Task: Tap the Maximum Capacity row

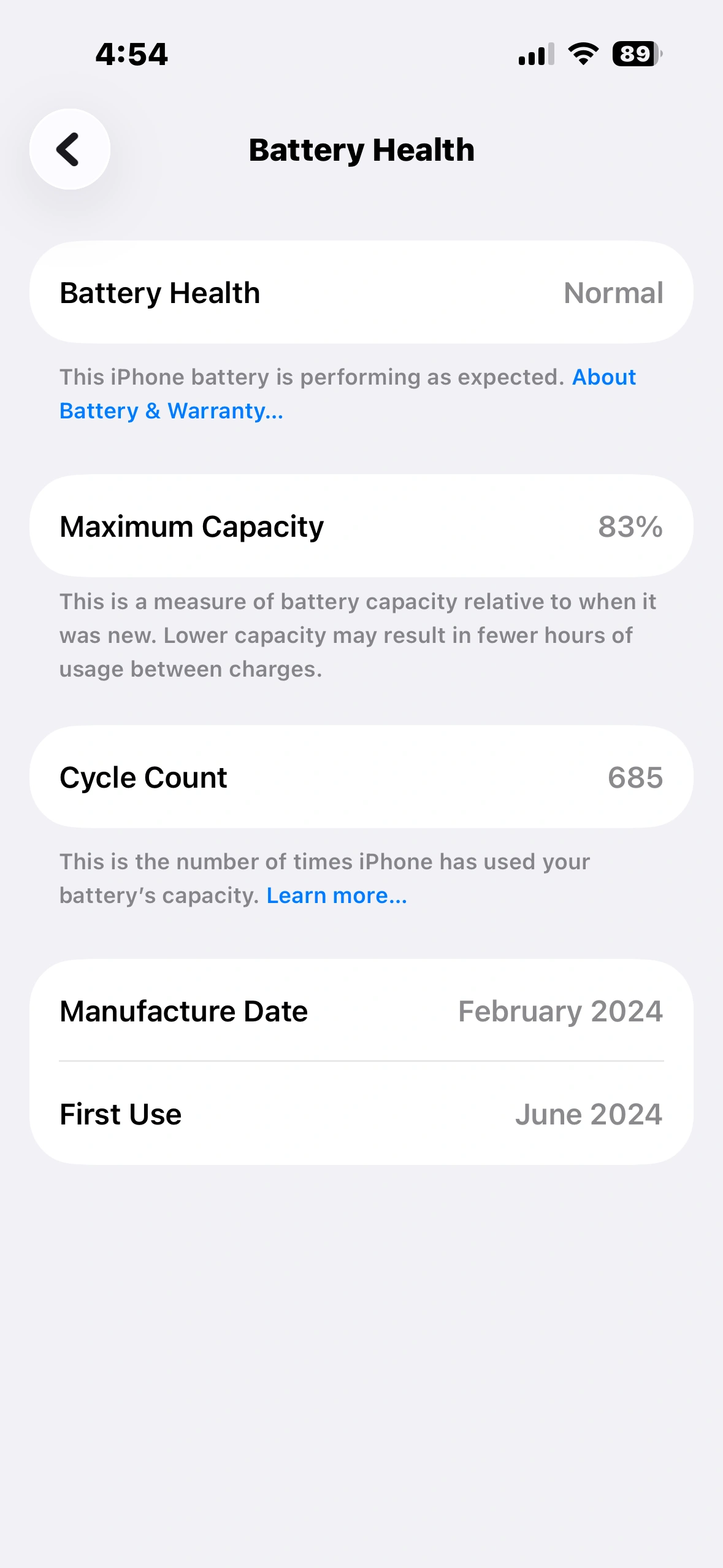Action: pyautogui.click(x=361, y=525)
